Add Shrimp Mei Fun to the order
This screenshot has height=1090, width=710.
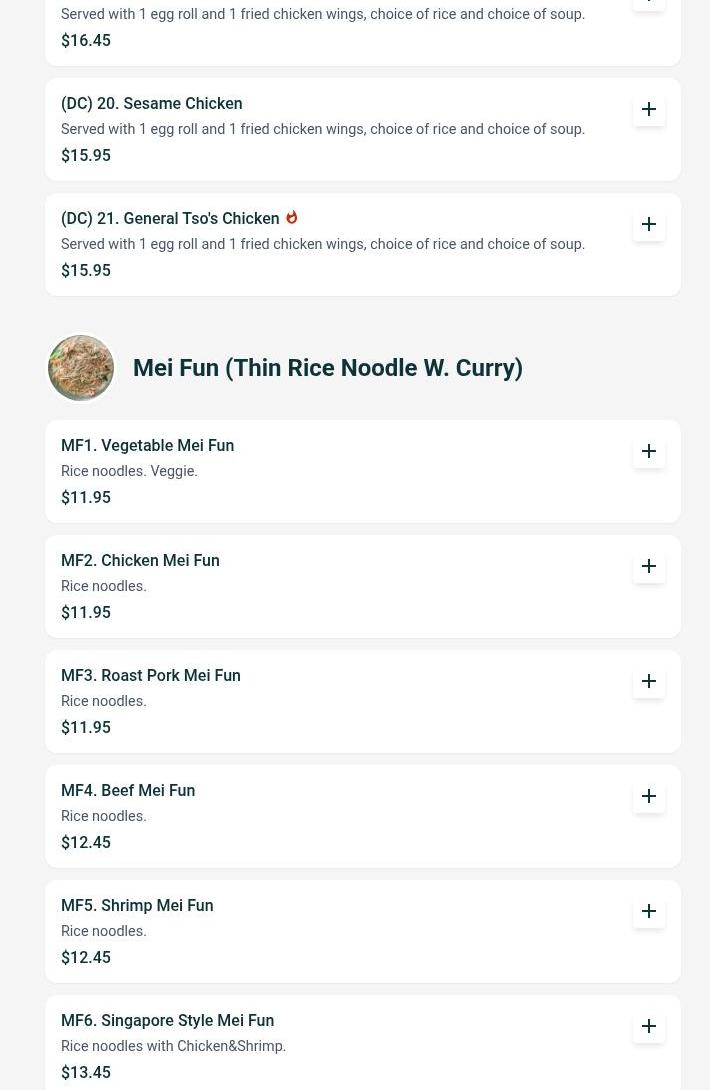coord(649,911)
